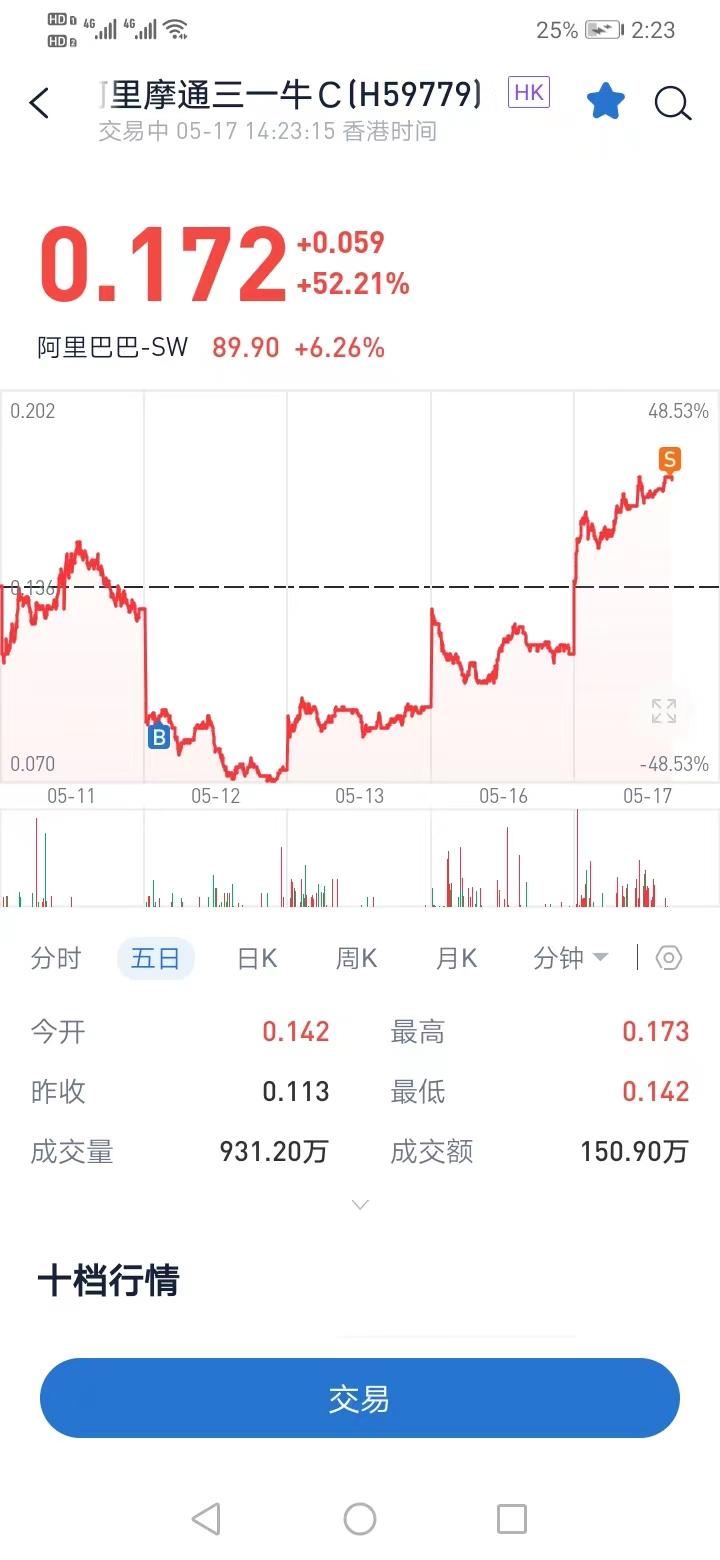Viewport: 720px width, 1560px height.
Task: Select the 月K monthly chart tab
Action: tap(456, 958)
